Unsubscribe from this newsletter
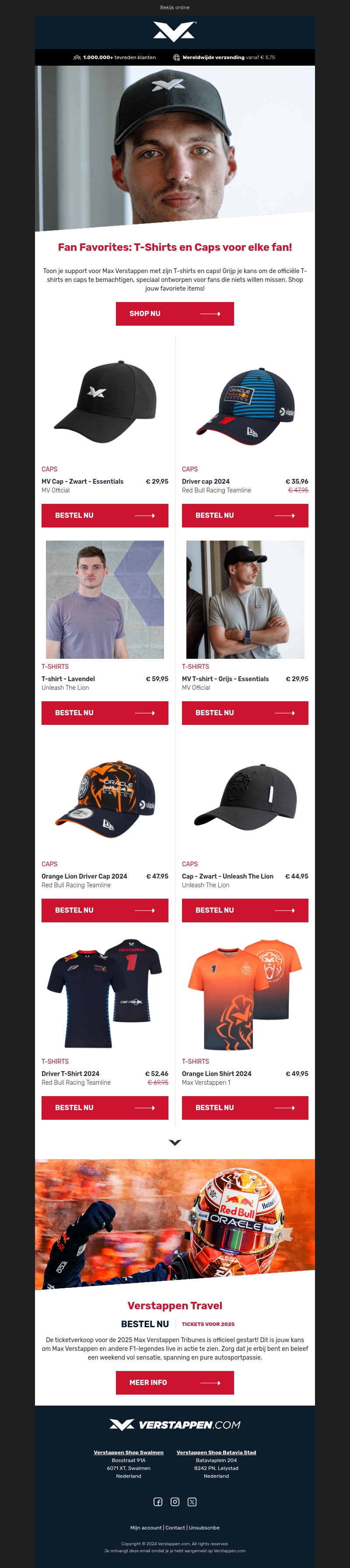The width and height of the screenshot is (350, 1568). [x=204, y=1527]
